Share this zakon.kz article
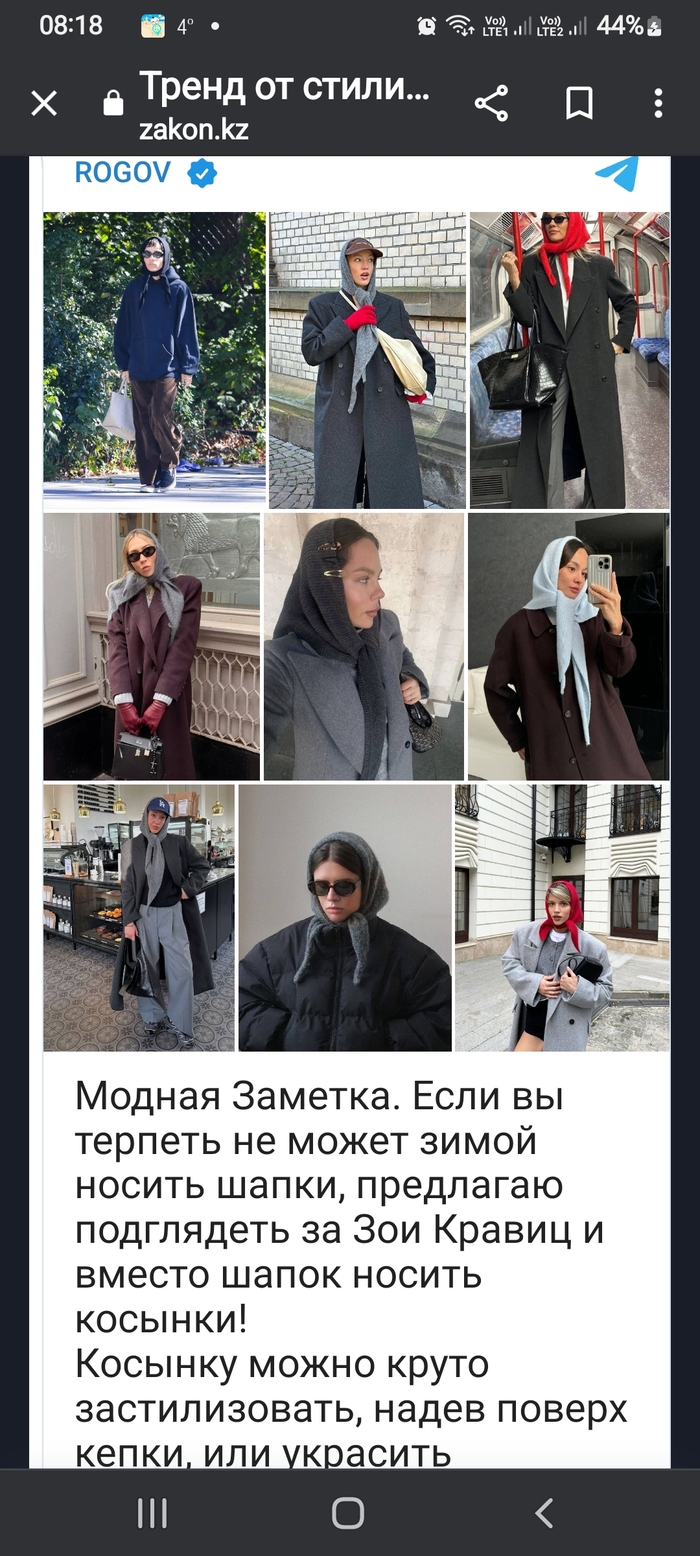This screenshot has width=700, height=1556. (x=491, y=103)
